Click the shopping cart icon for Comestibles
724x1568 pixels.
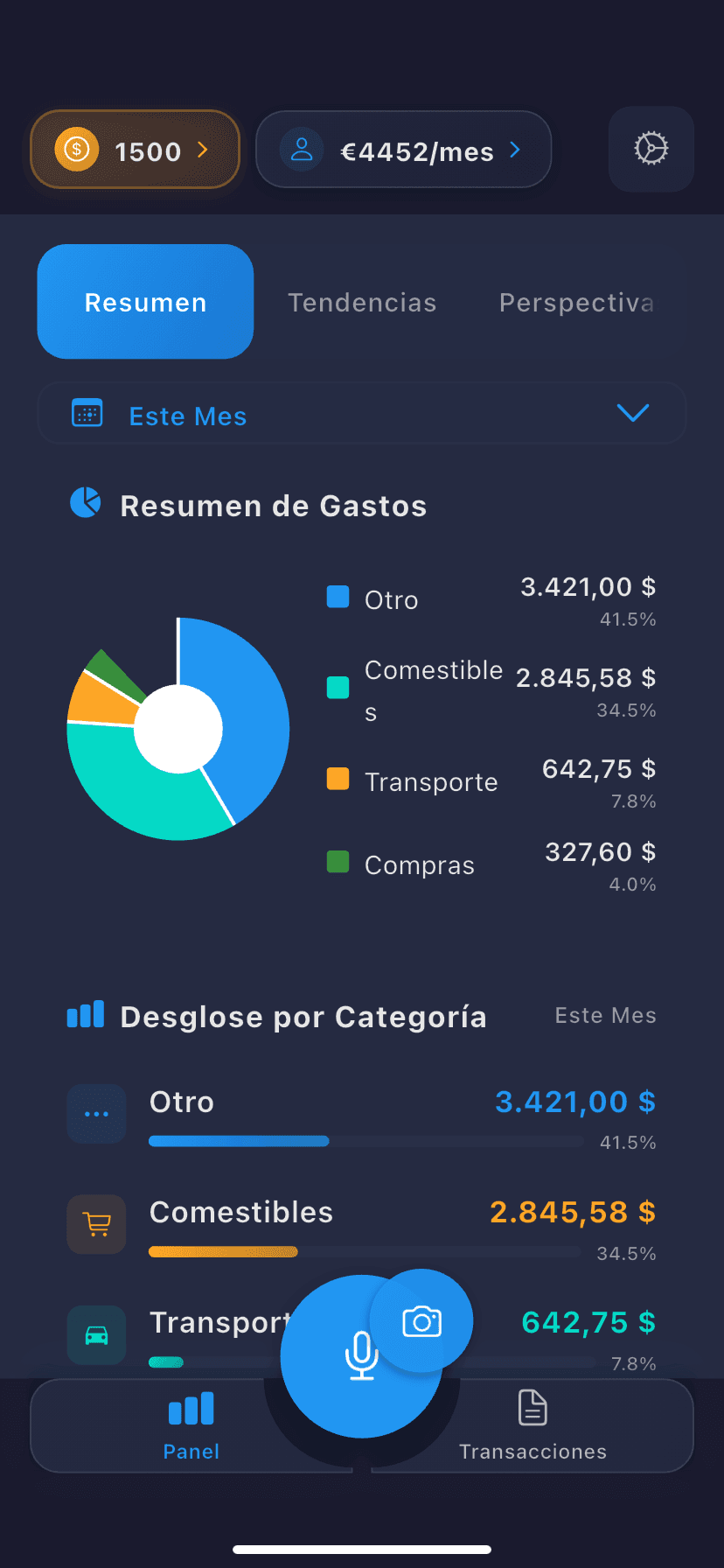[x=96, y=1224]
